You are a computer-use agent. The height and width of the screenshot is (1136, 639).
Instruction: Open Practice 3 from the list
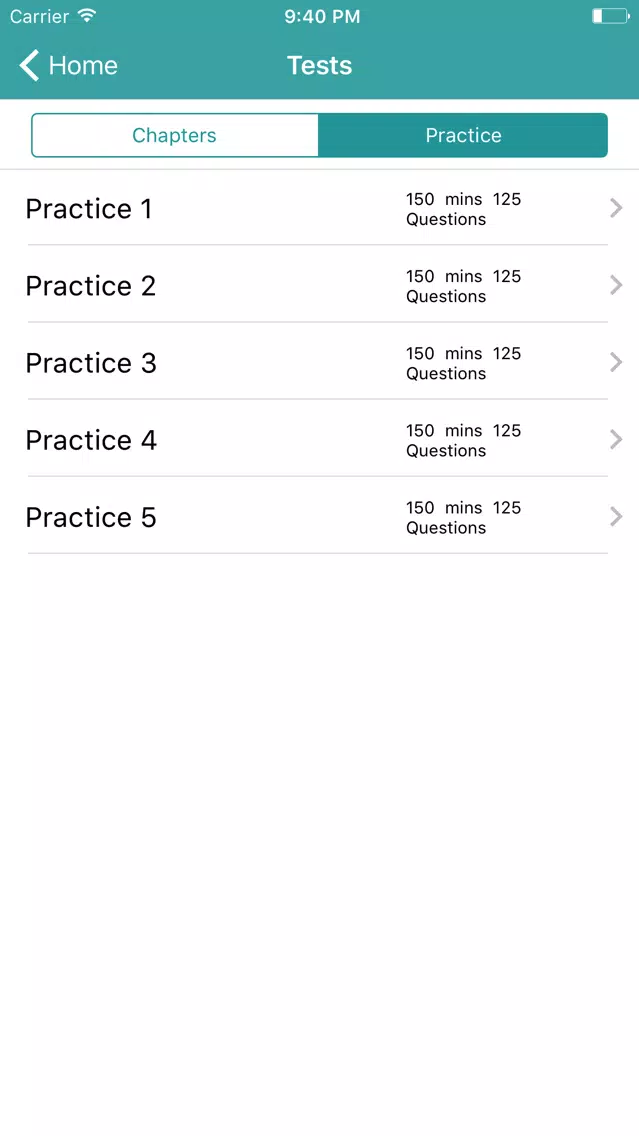(x=320, y=362)
